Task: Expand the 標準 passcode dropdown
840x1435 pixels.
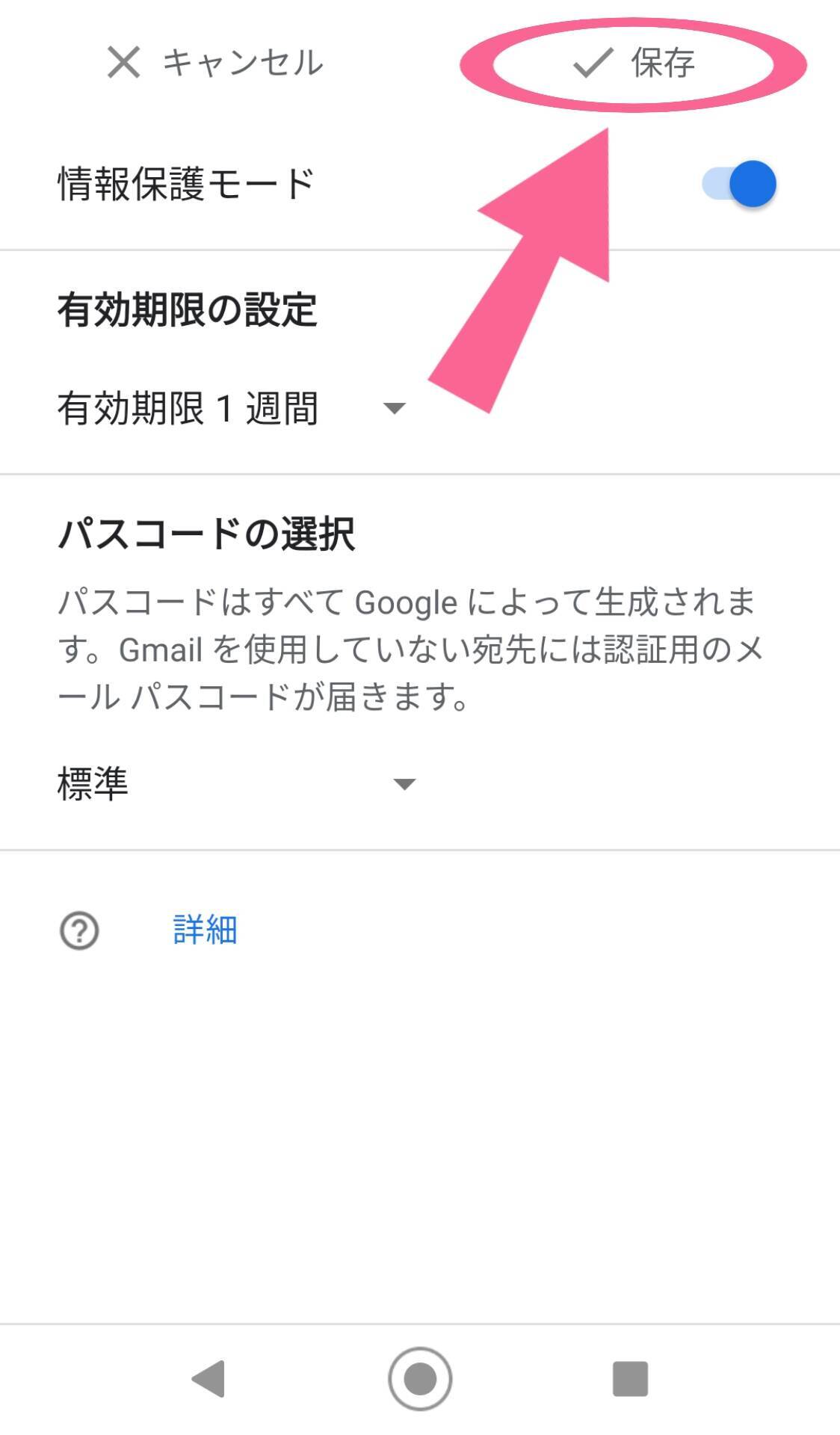Action: click(x=236, y=784)
